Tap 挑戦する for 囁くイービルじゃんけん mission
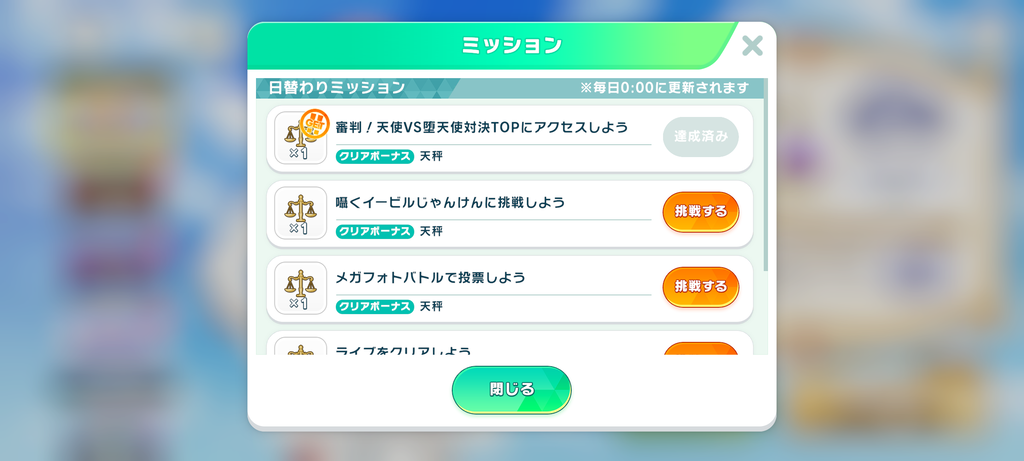 point(700,212)
